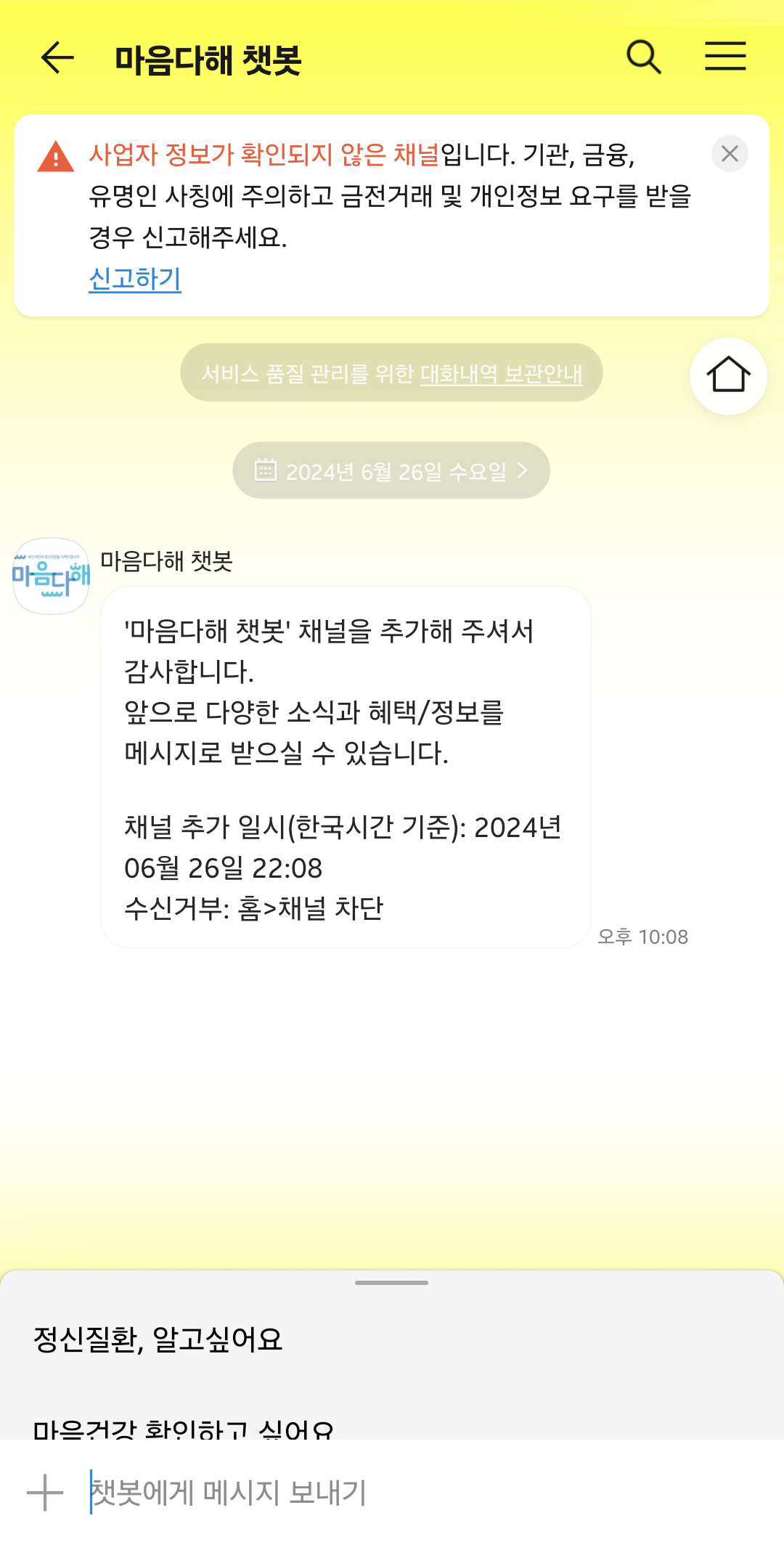Select 정신질환, 알고싶어요 option
This screenshot has width=784, height=1542.
point(158,1339)
